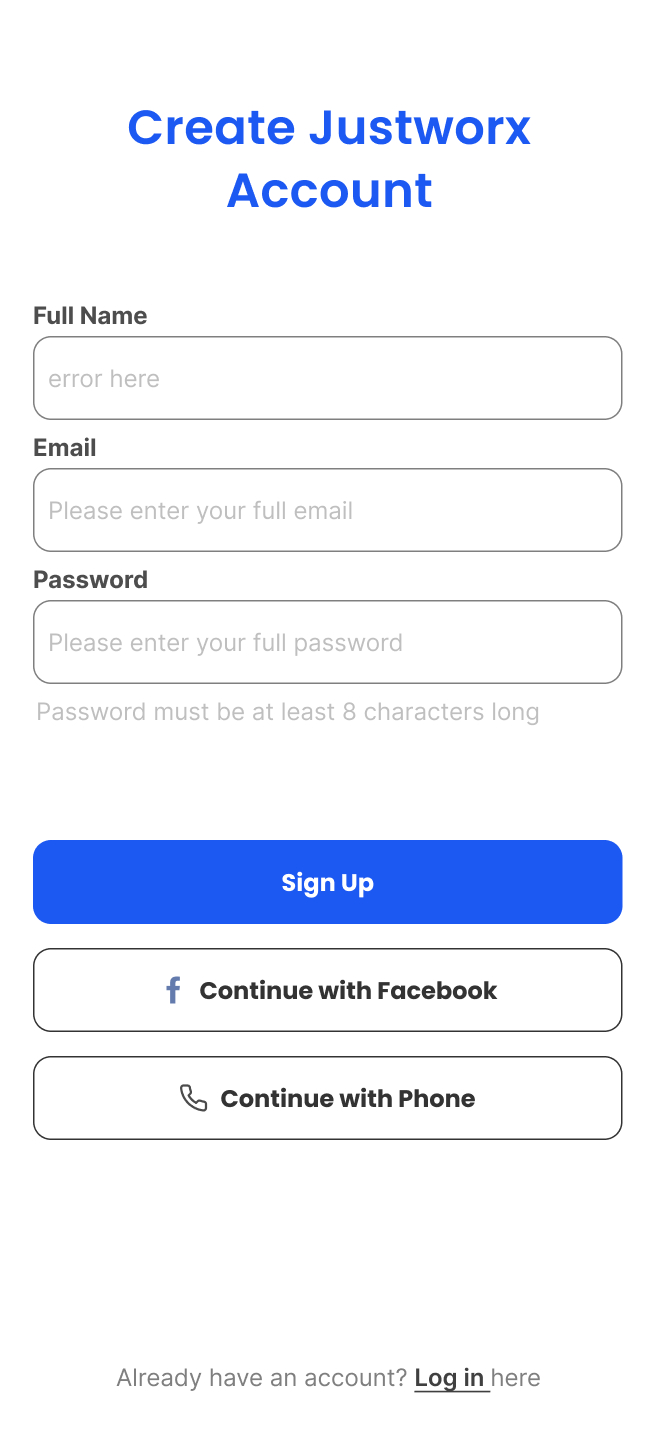
Task: Continue with Facebook
Action: point(327,990)
